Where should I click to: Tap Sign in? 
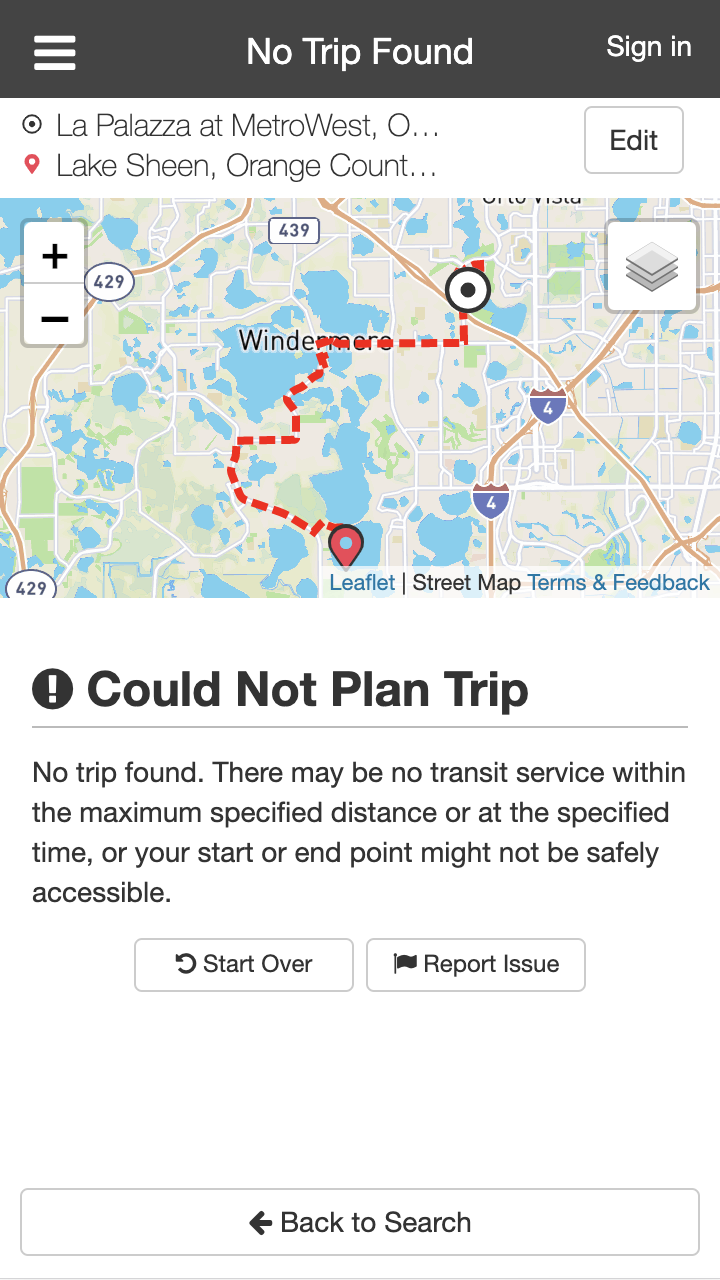click(648, 47)
